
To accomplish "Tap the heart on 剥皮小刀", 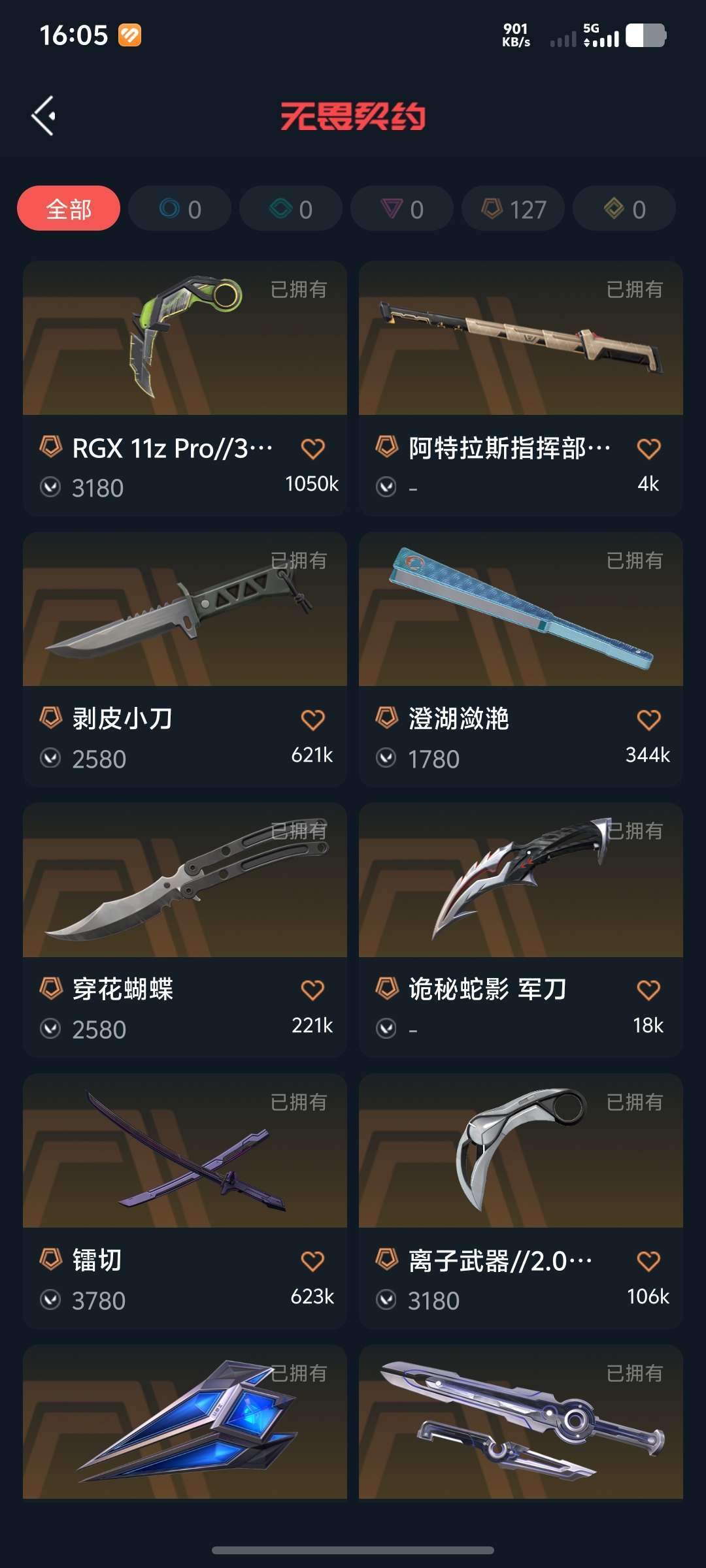I will click(312, 720).
